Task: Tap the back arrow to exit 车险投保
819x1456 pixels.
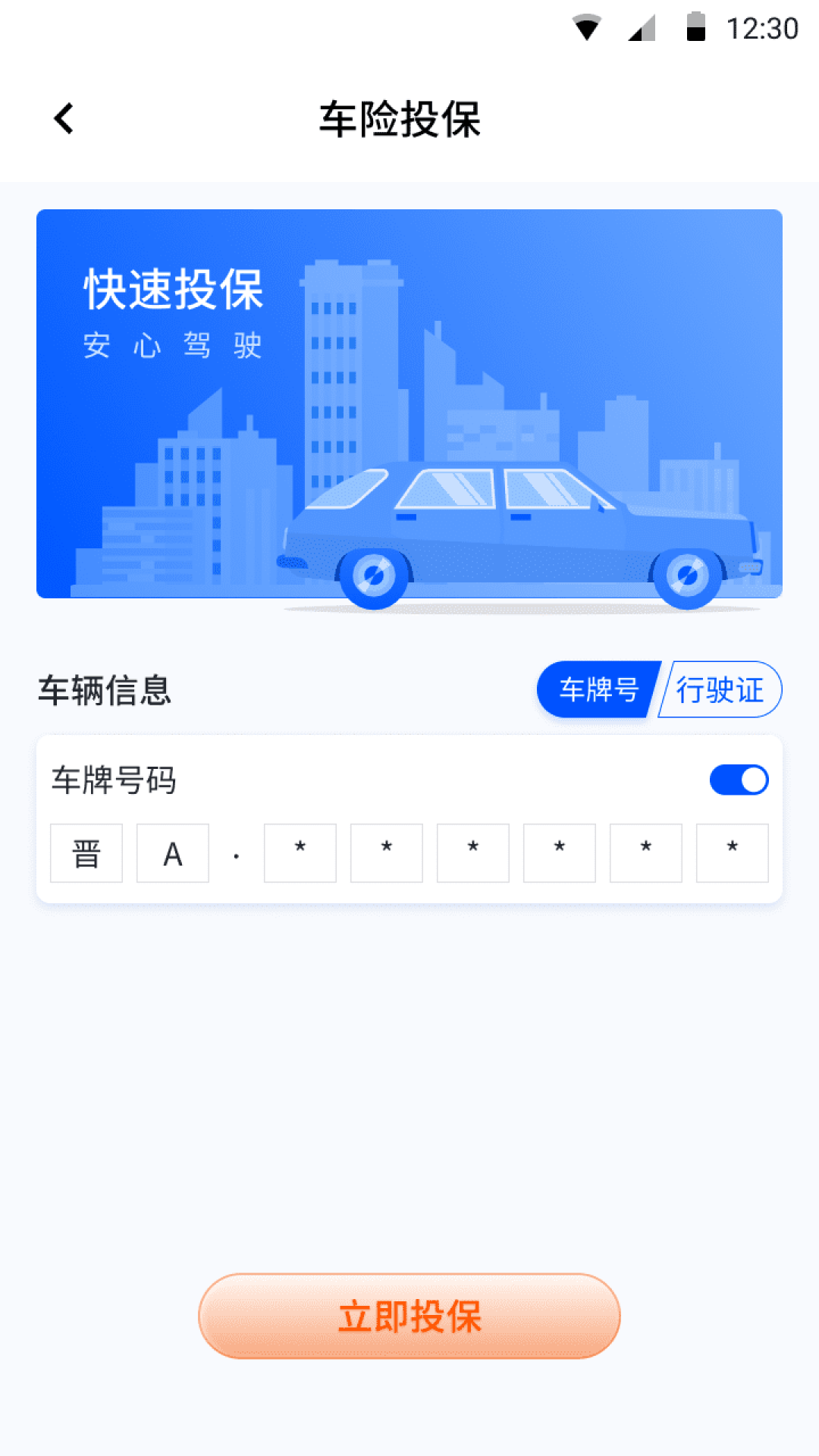Action: pos(64,118)
